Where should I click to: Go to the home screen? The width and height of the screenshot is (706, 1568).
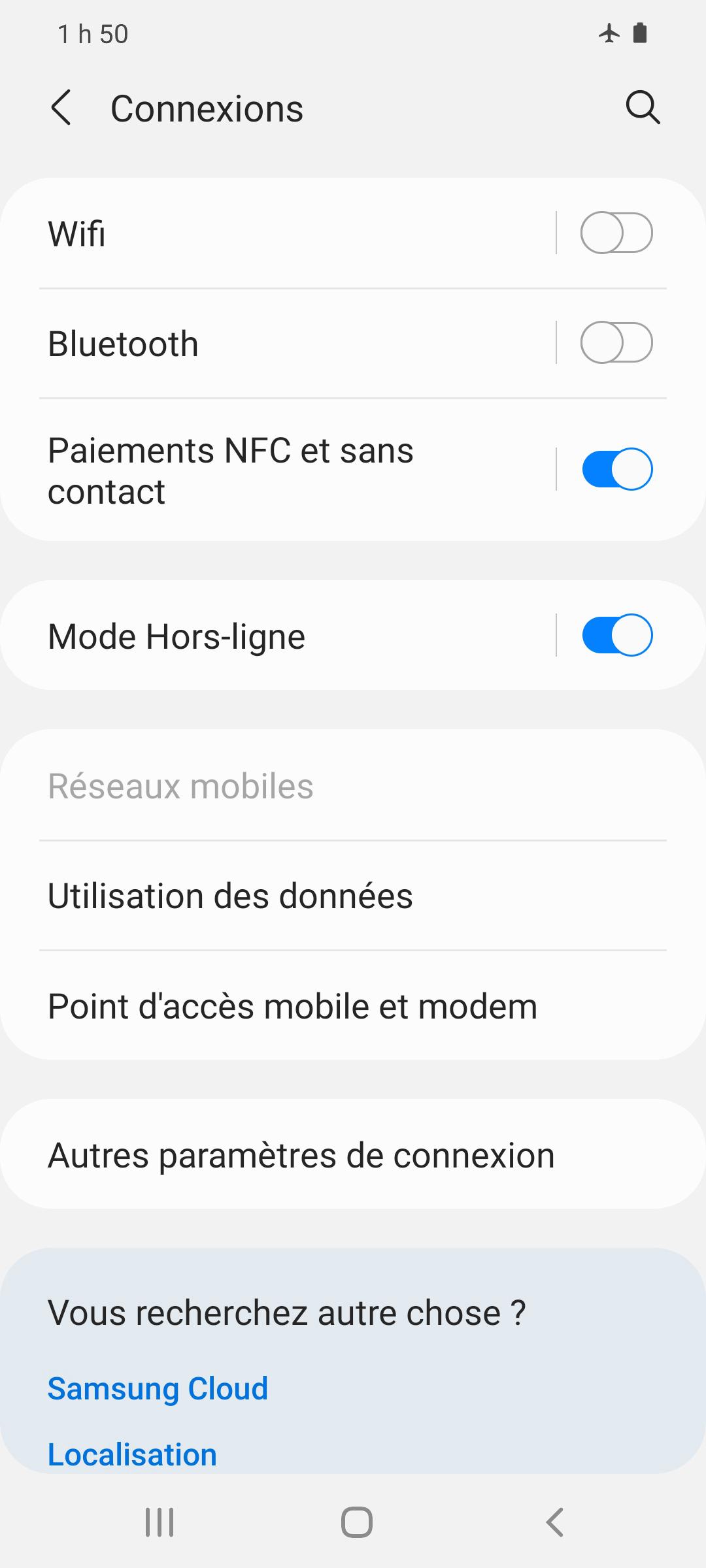[x=357, y=1522]
